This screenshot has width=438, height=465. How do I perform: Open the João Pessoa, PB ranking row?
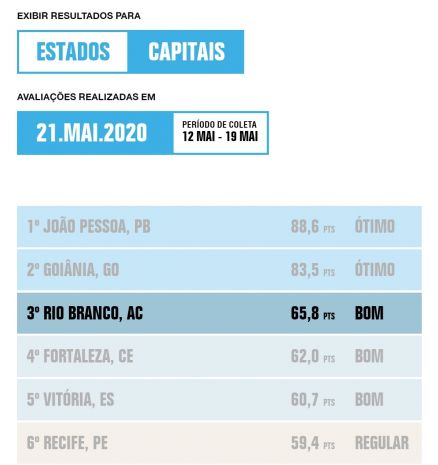point(219,227)
